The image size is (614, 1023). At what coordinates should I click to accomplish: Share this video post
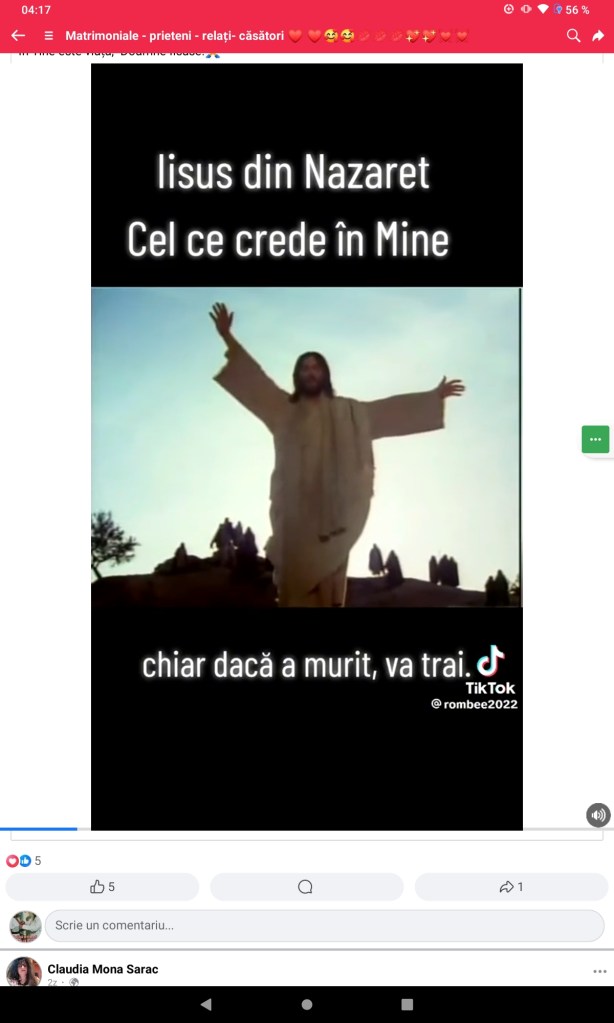pyautogui.click(x=511, y=886)
